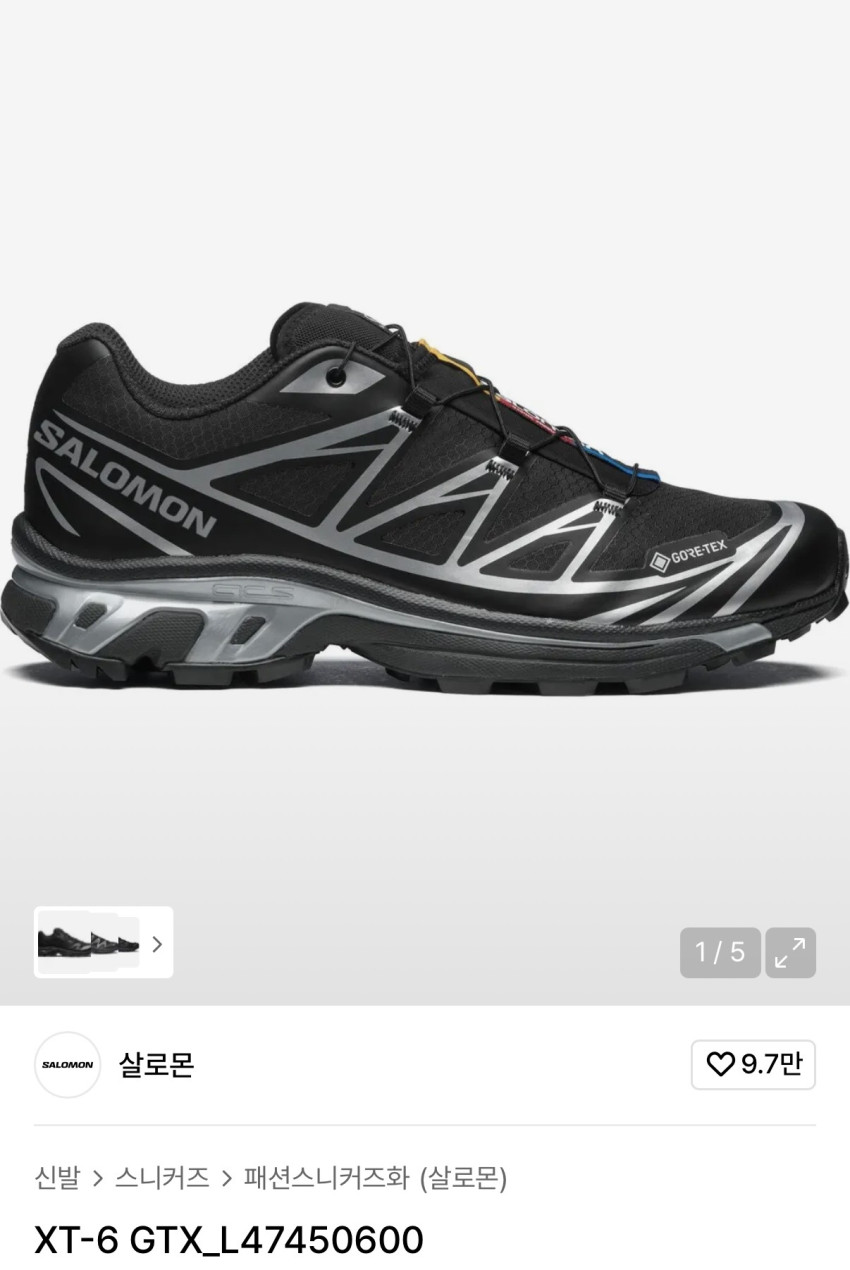850x1270 pixels.
Task: Open the 살로몬 brand page
Action: (x=156, y=1064)
